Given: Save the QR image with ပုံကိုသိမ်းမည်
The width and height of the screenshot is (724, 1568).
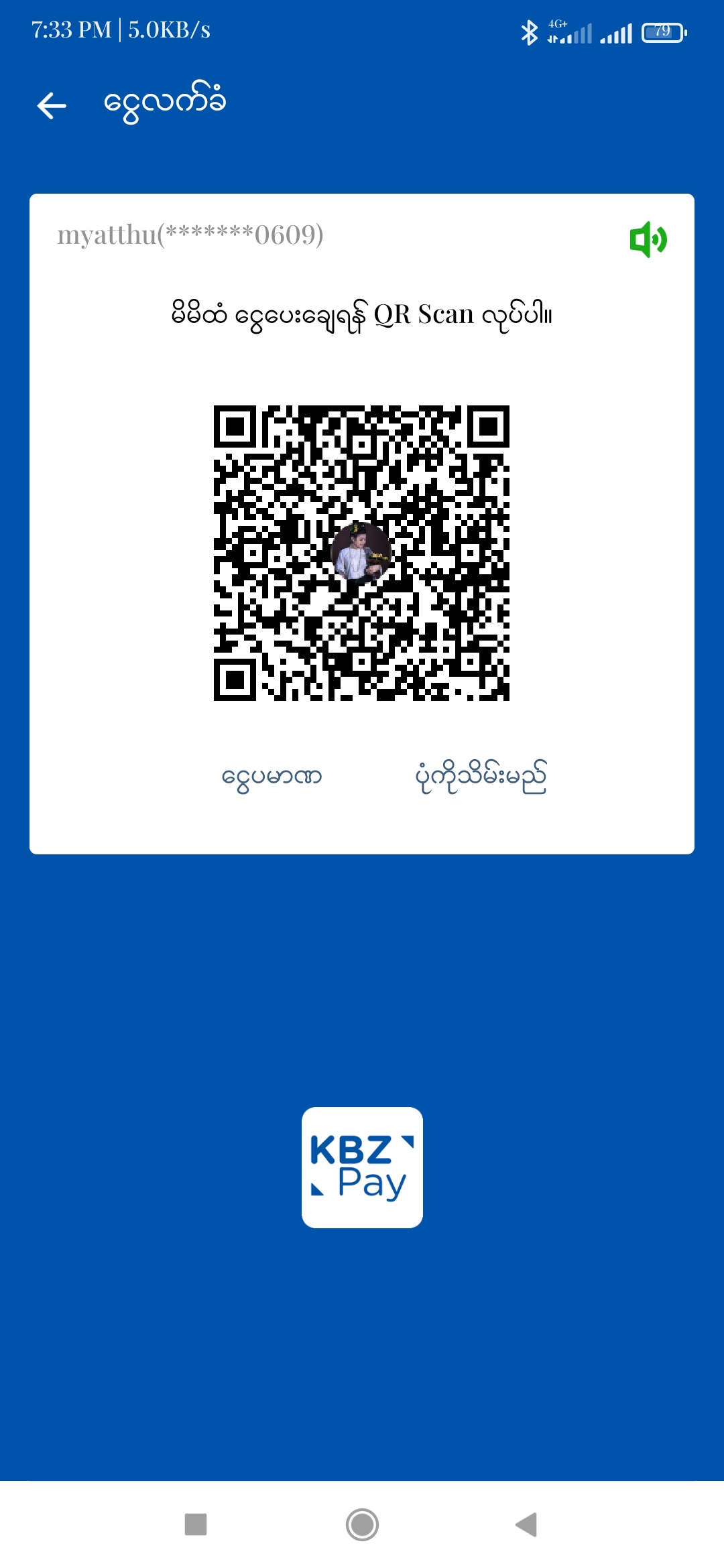Looking at the screenshot, I should (481, 777).
